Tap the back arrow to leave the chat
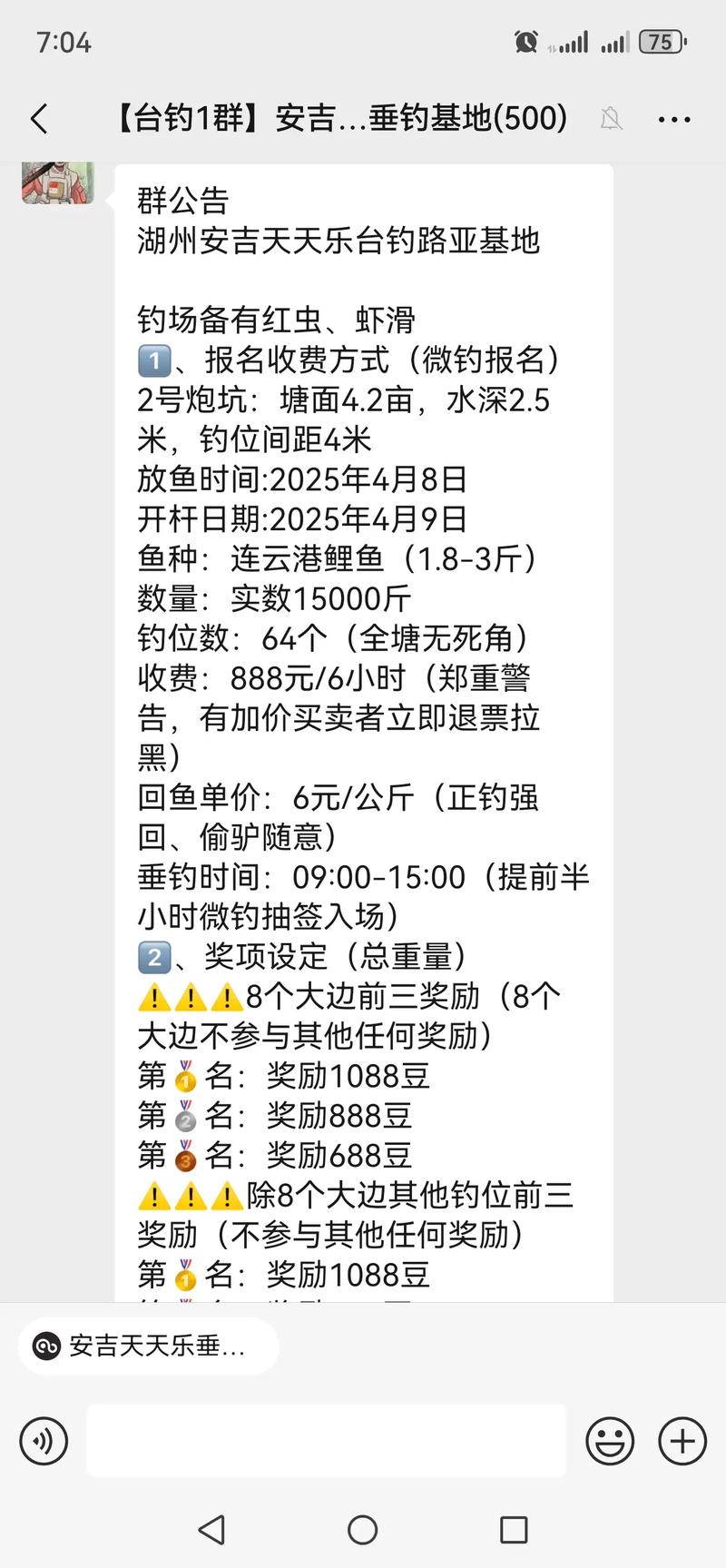Screen dimensions: 726x1568 (x=38, y=118)
